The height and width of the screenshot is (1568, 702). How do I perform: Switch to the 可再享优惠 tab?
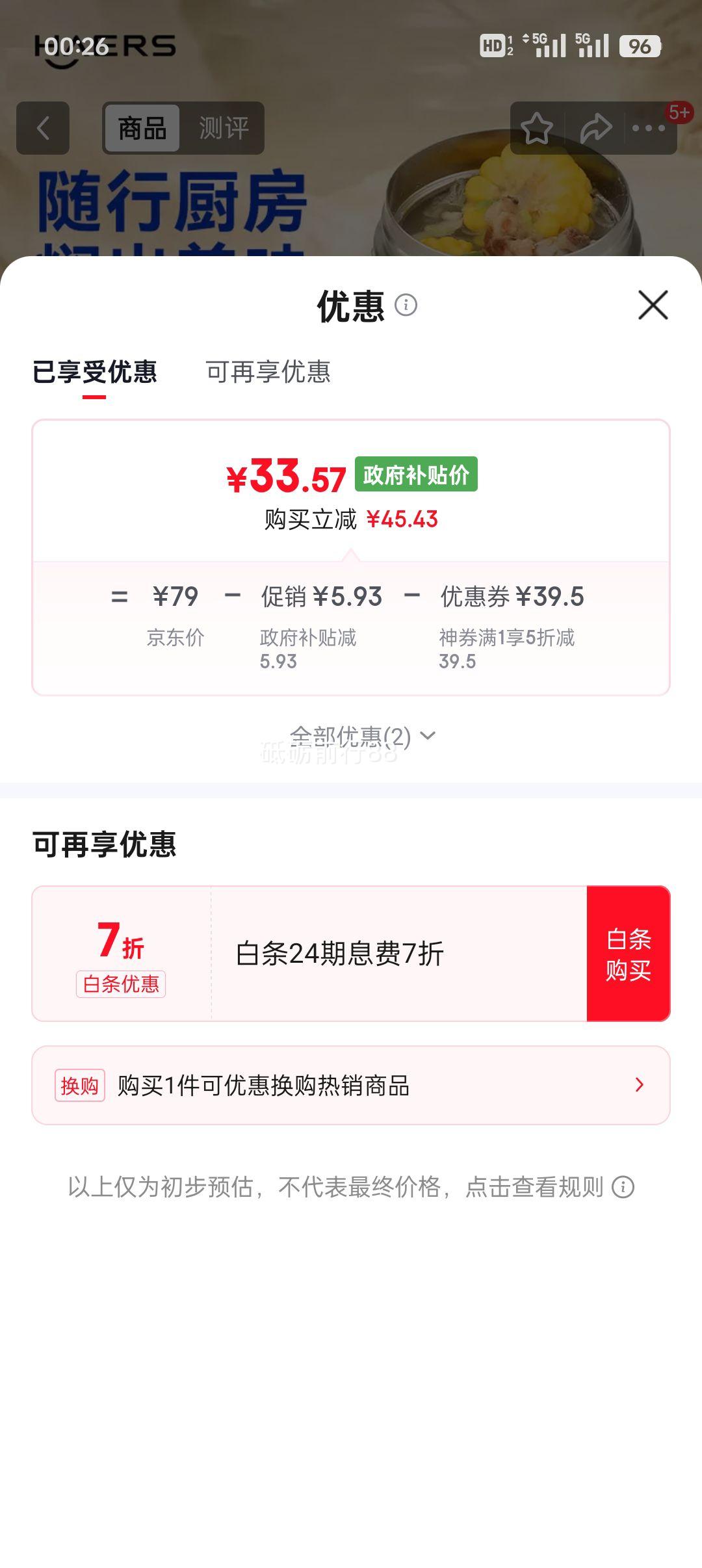(268, 370)
